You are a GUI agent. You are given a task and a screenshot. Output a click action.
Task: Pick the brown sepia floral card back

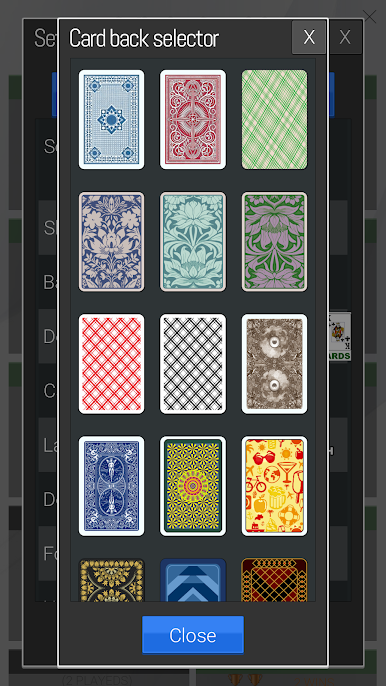click(x=274, y=364)
